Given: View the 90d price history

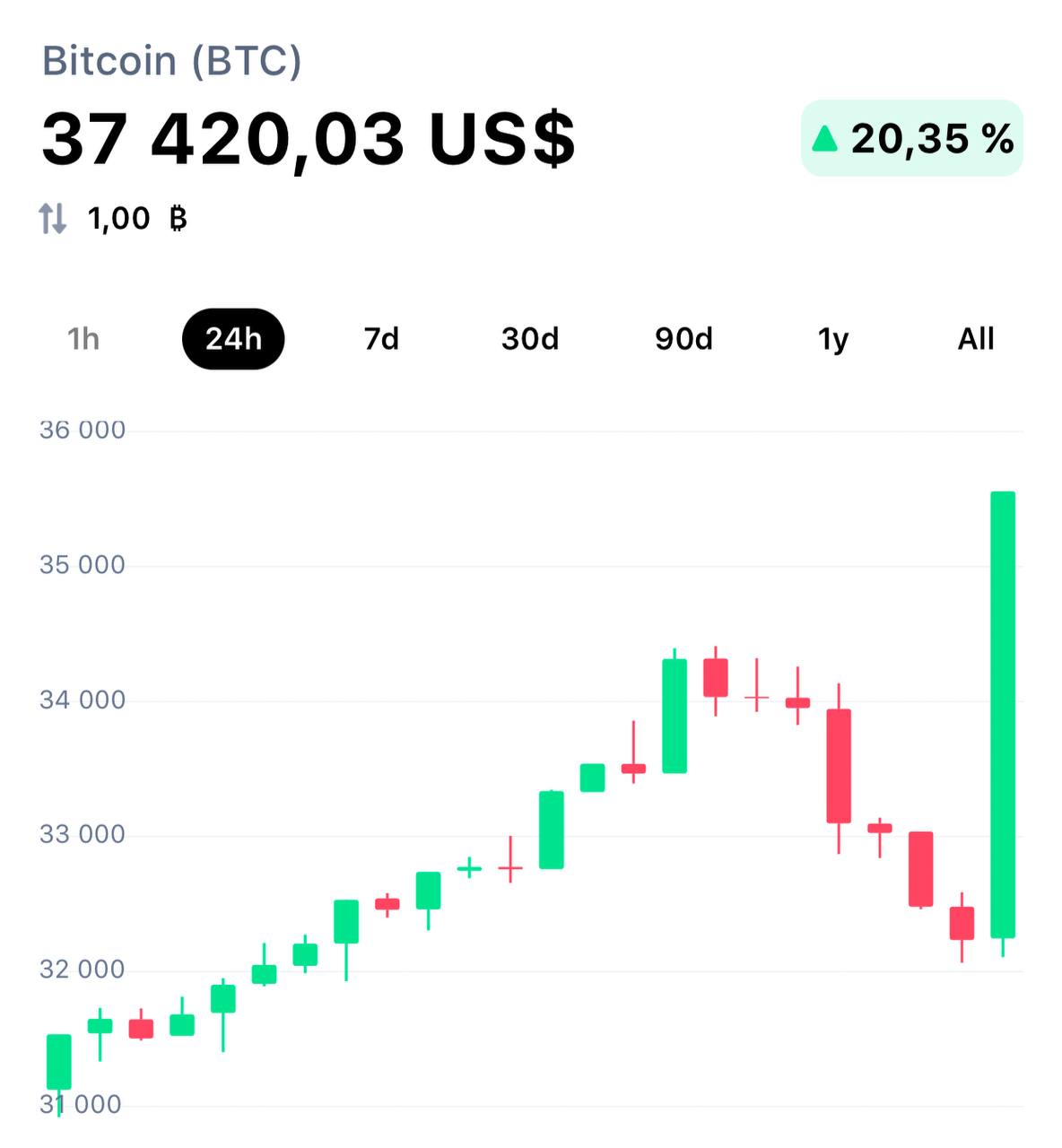Looking at the screenshot, I should pos(683,339).
